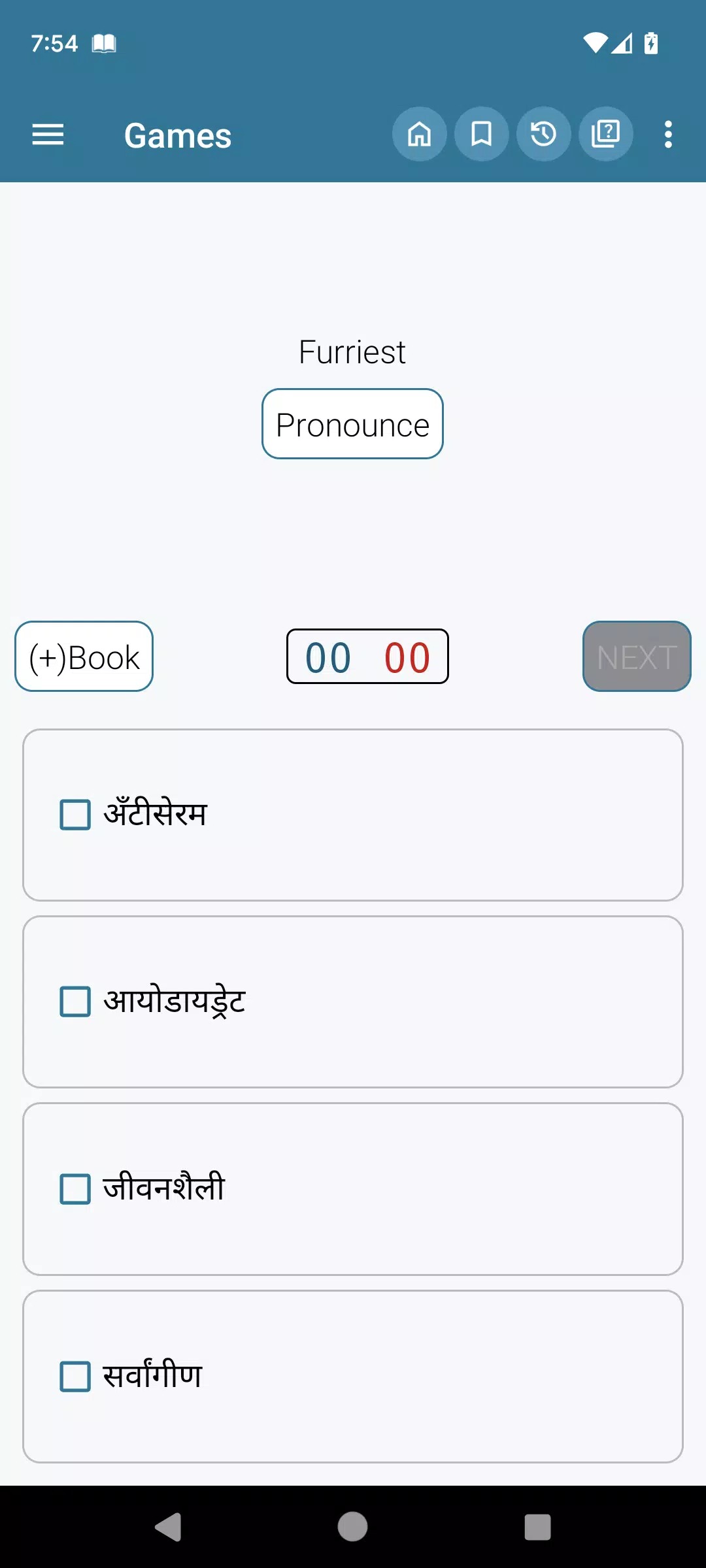Add word with the (+)Book button
The height and width of the screenshot is (1568, 706).
(x=84, y=657)
